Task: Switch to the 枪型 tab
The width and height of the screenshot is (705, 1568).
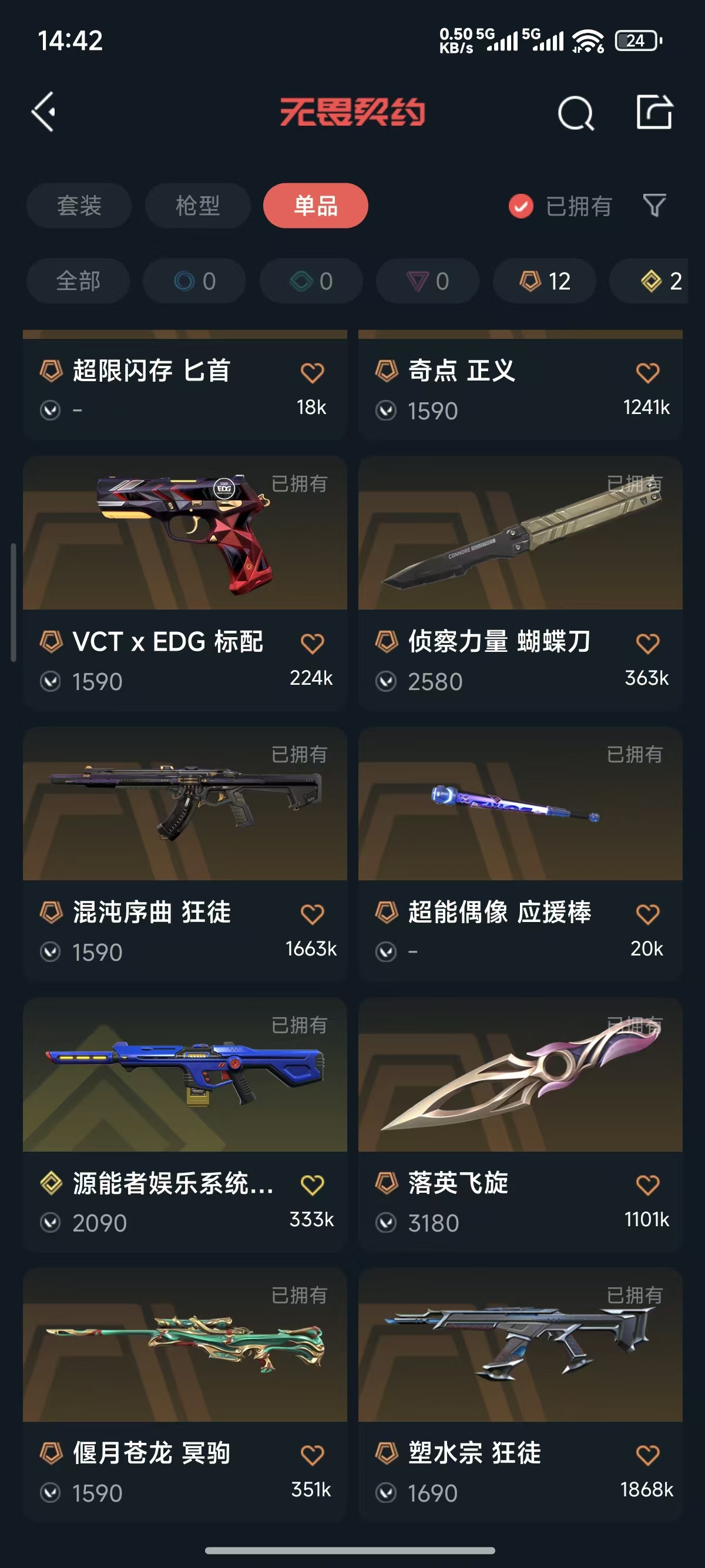Action: [x=197, y=206]
